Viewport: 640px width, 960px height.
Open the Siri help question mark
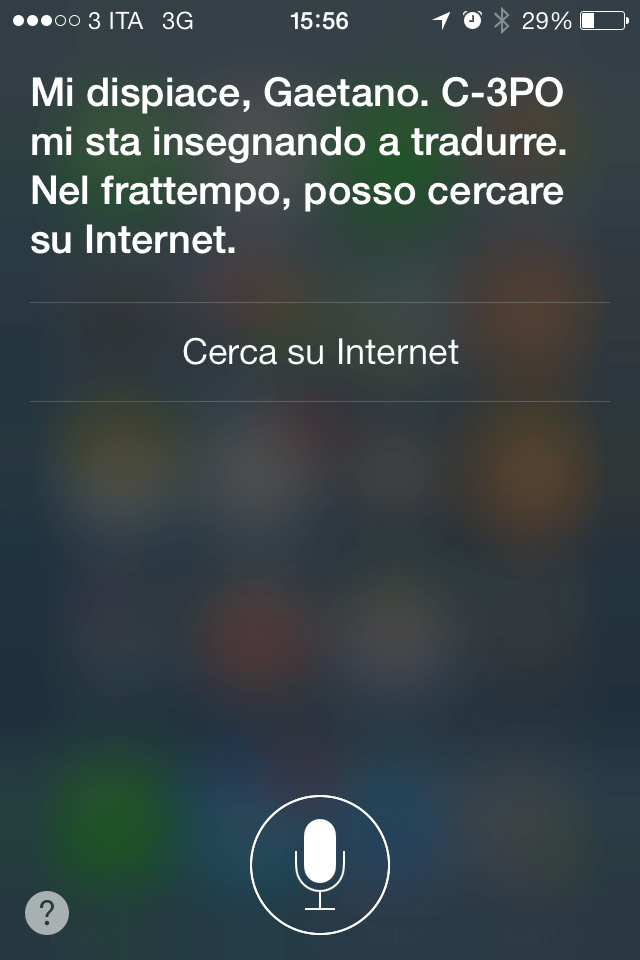pos(47,913)
